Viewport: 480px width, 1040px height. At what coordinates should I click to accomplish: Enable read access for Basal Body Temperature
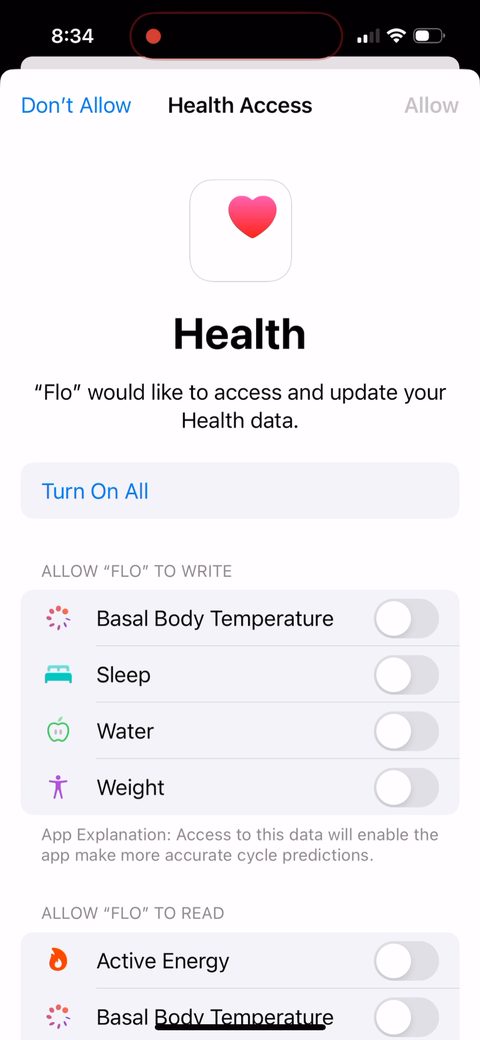(406, 1017)
